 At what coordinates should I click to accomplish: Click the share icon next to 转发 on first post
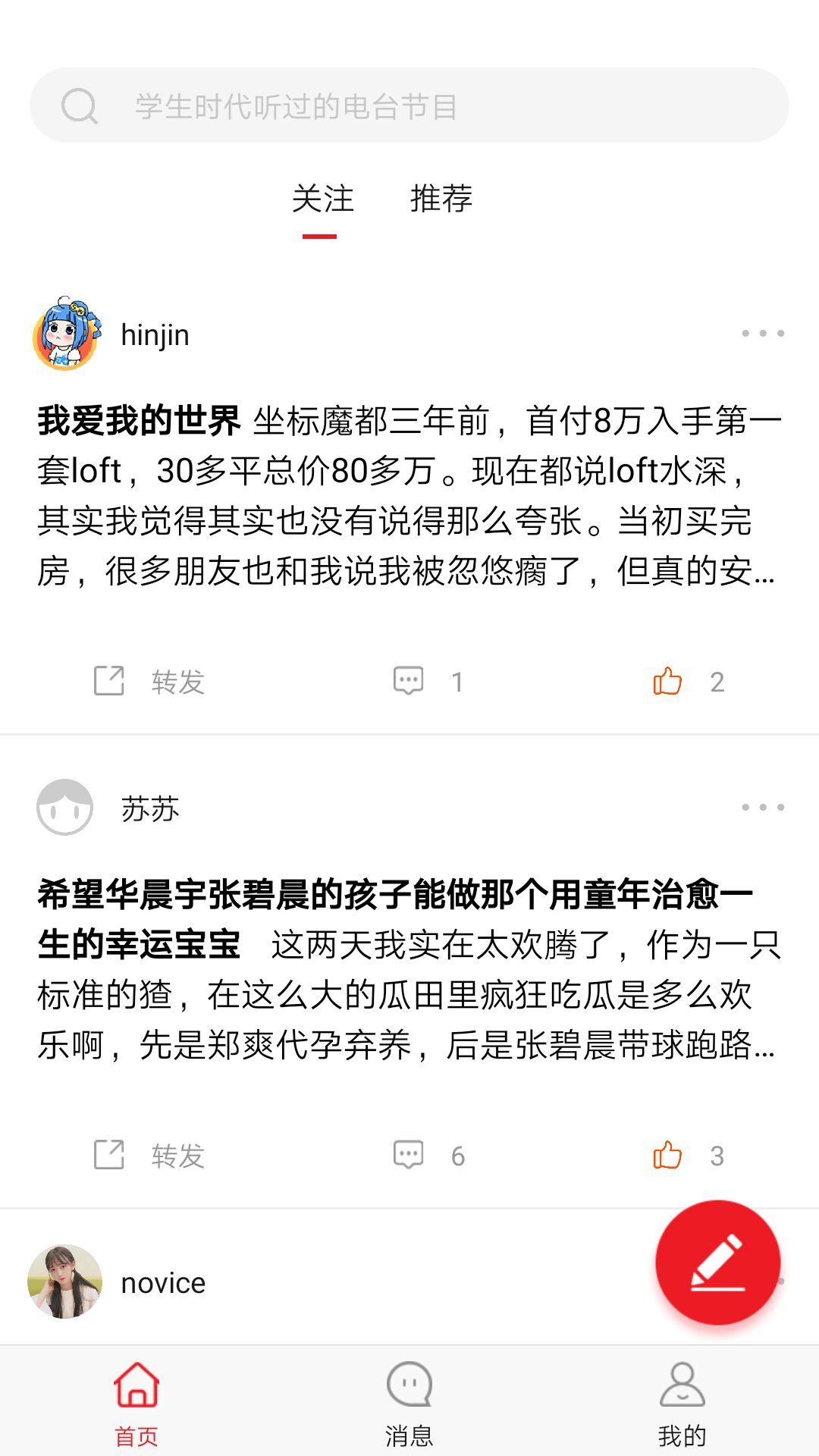pyautogui.click(x=109, y=681)
